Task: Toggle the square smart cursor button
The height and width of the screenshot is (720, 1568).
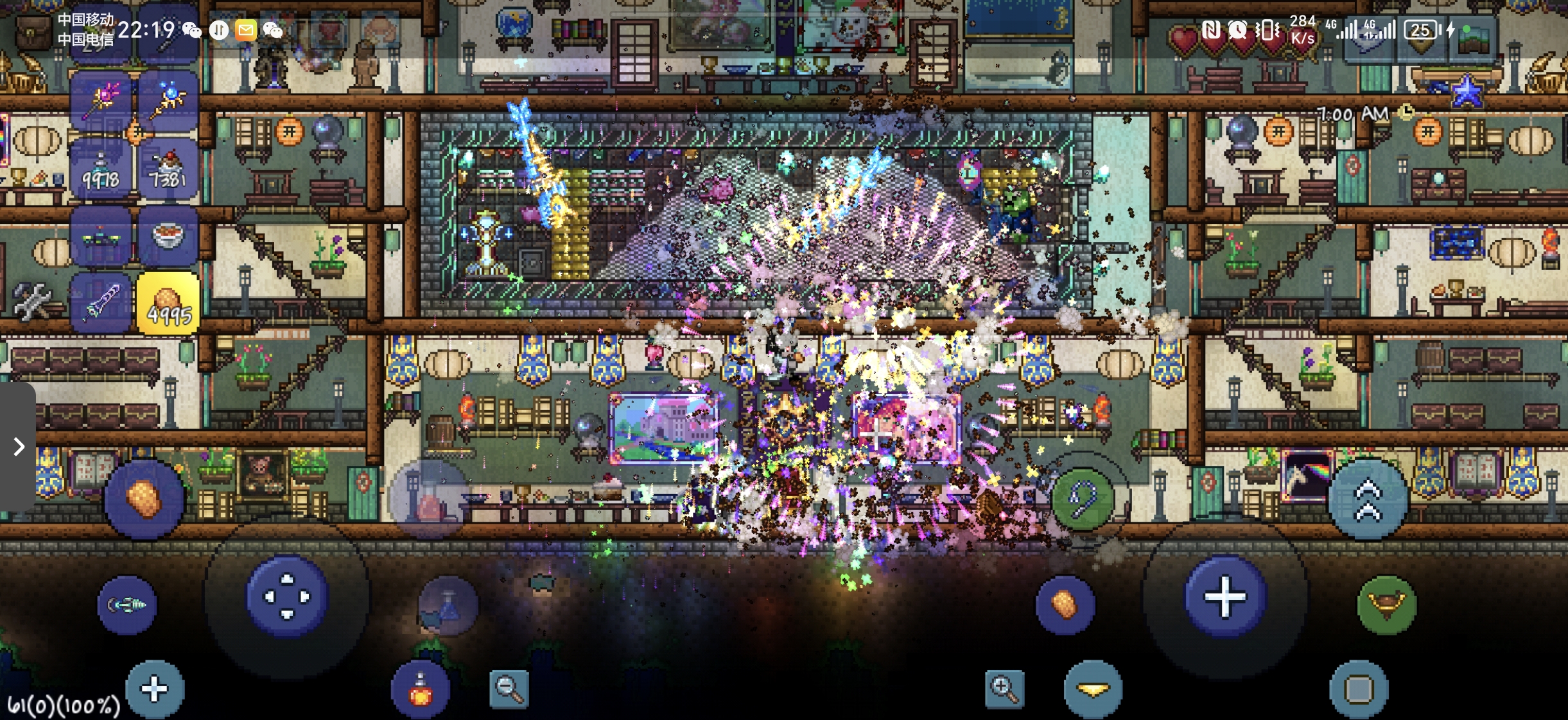Action: coord(1359,689)
